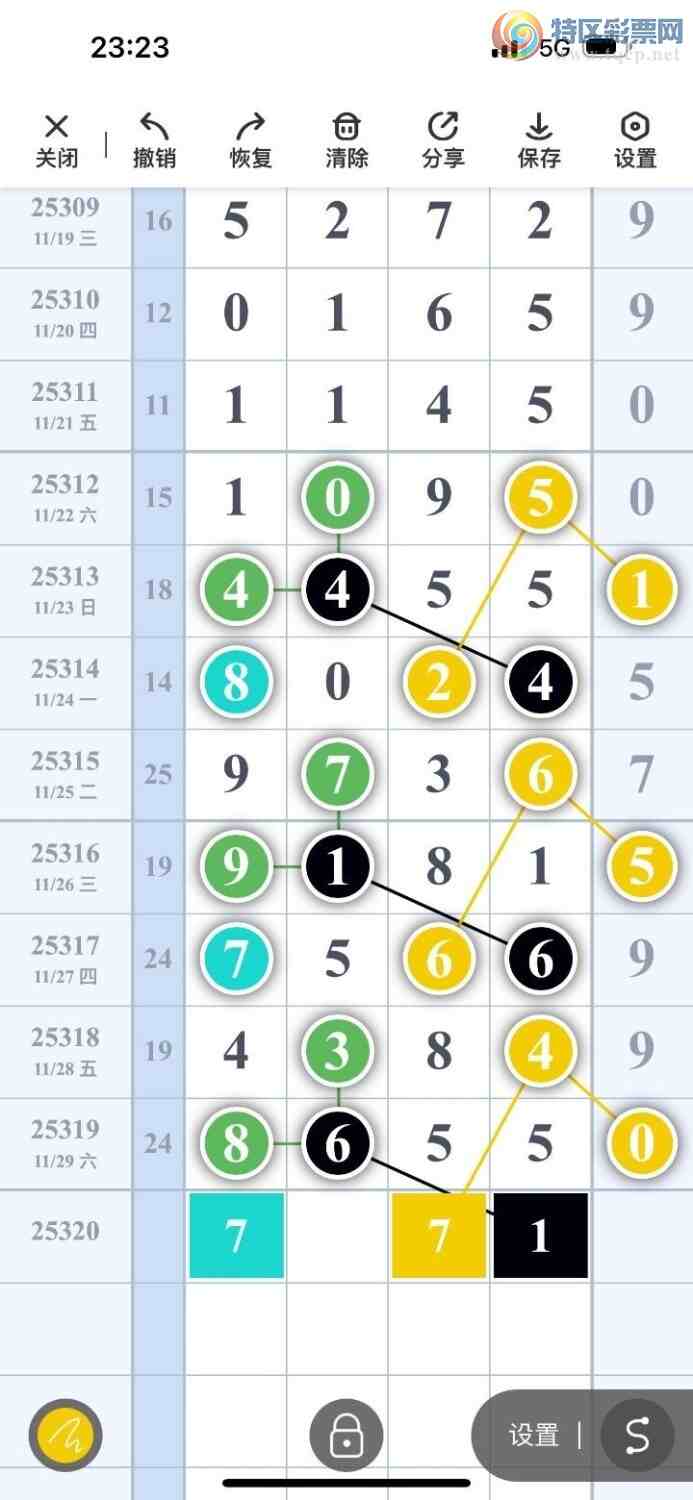
Task: Open 设置 in the top toolbar
Action: [x=635, y=140]
